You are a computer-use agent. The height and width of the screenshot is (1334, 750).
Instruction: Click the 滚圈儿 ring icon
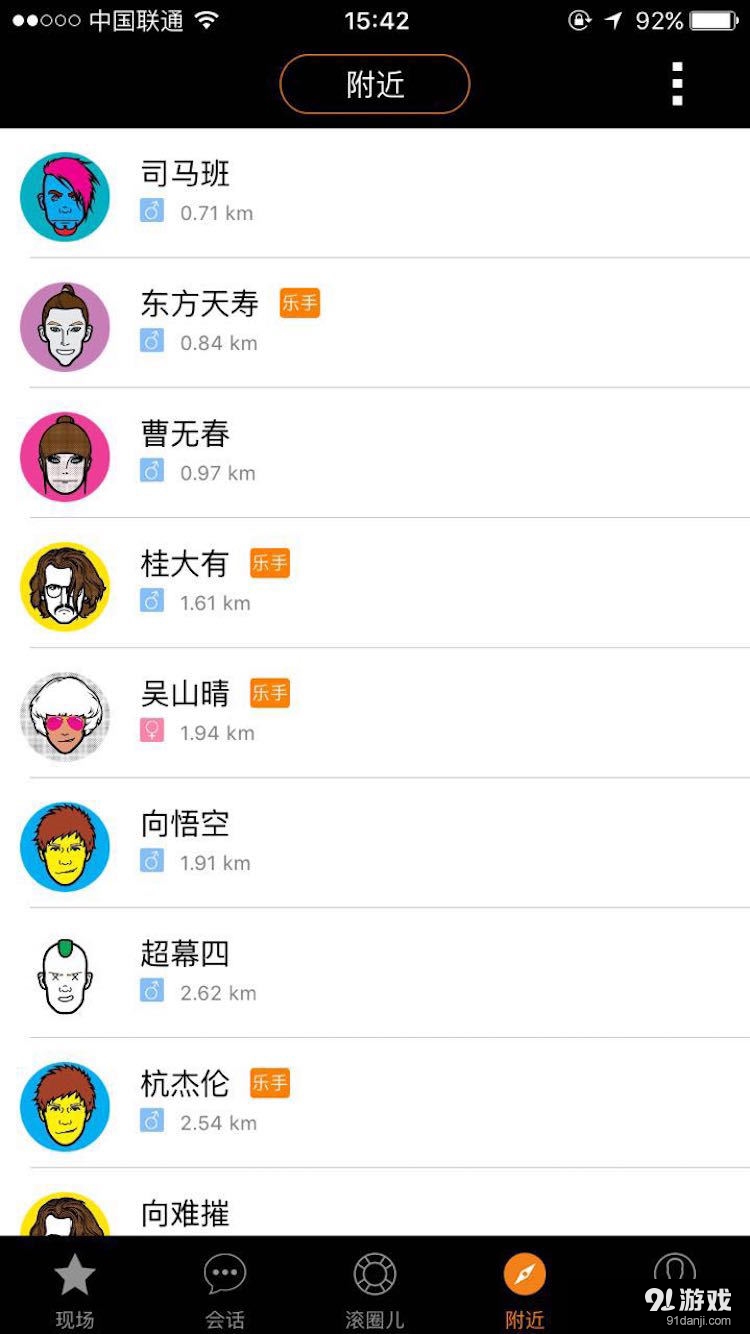pyautogui.click(x=374, y=1272)
